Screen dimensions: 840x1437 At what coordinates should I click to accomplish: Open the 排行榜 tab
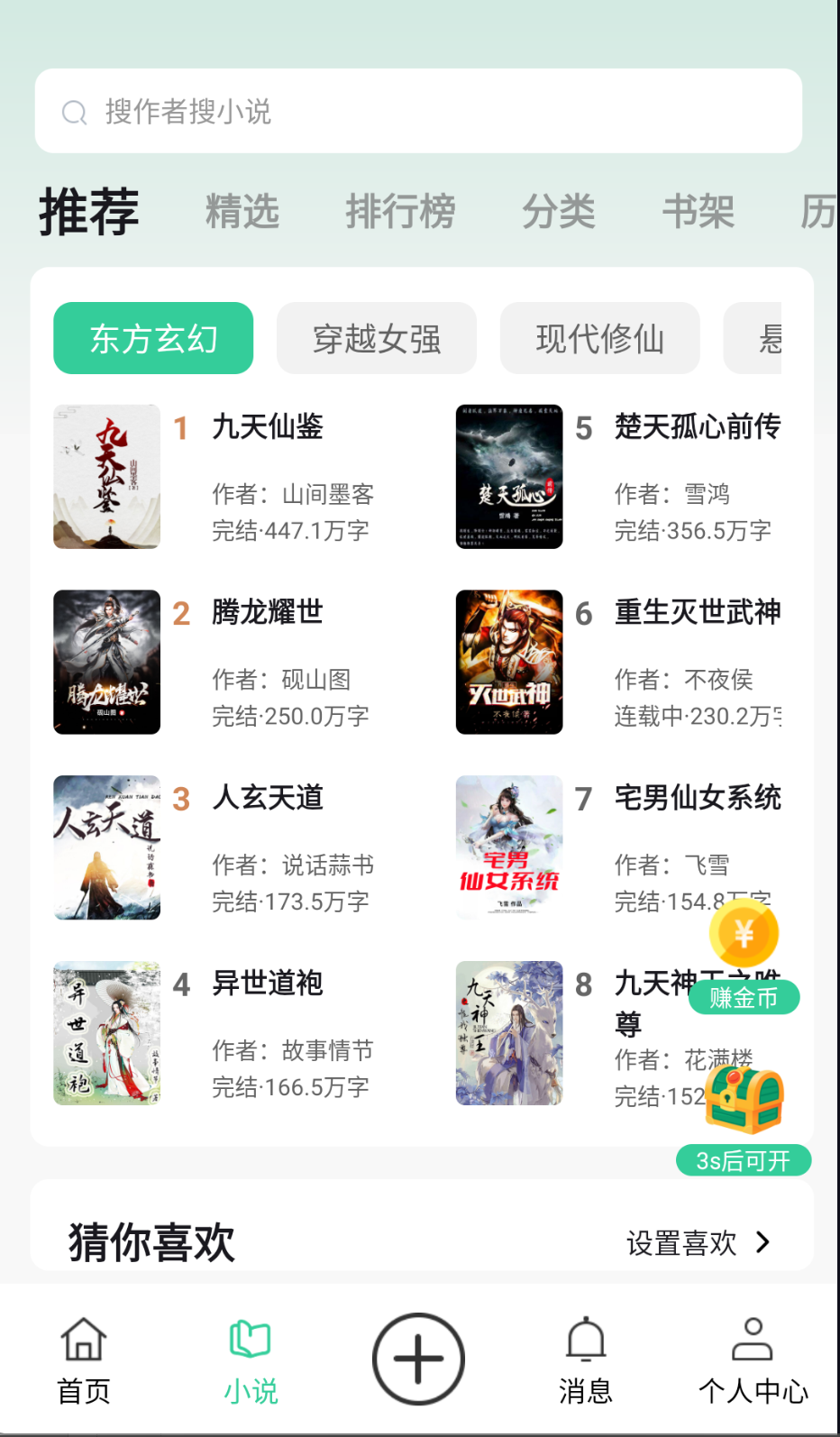pyautogui.click(x=402, y=211)
